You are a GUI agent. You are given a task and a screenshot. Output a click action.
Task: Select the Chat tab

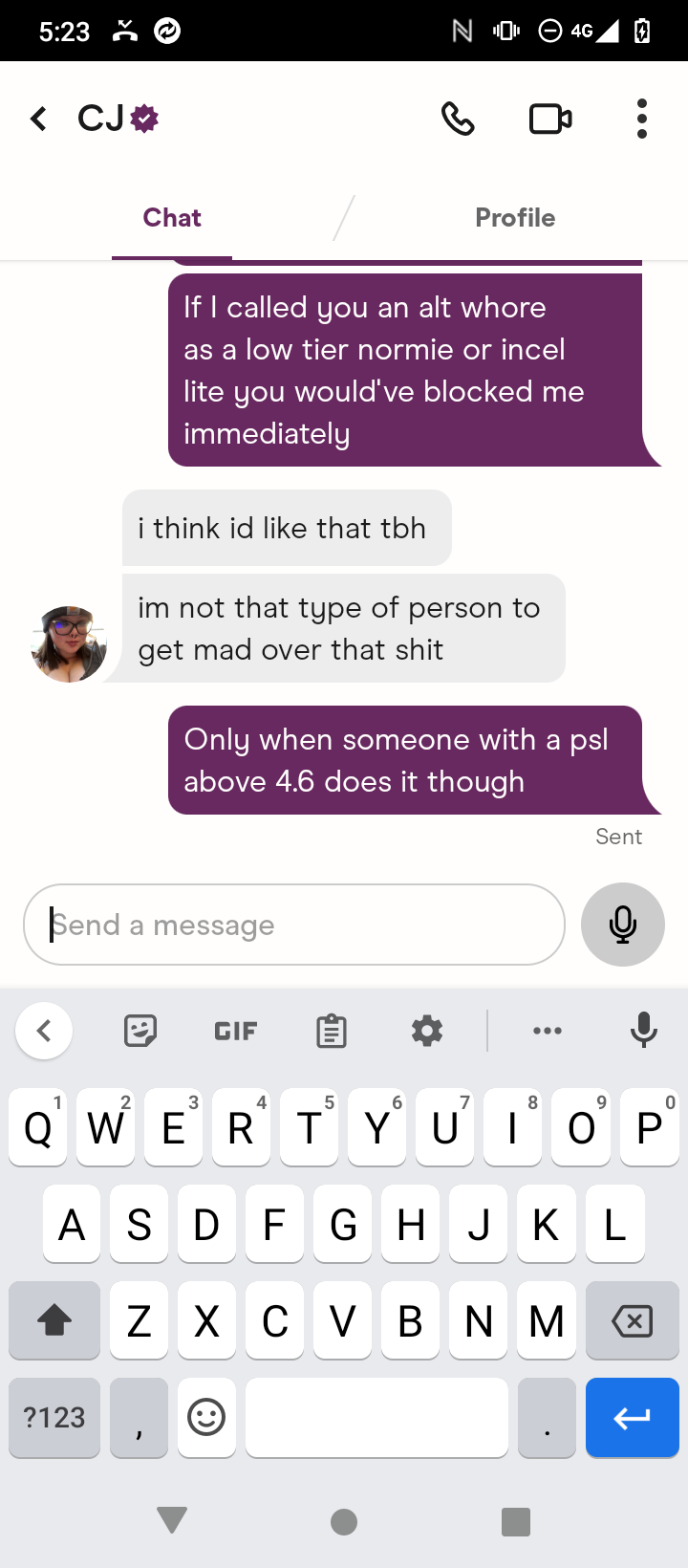click(172, 218)
